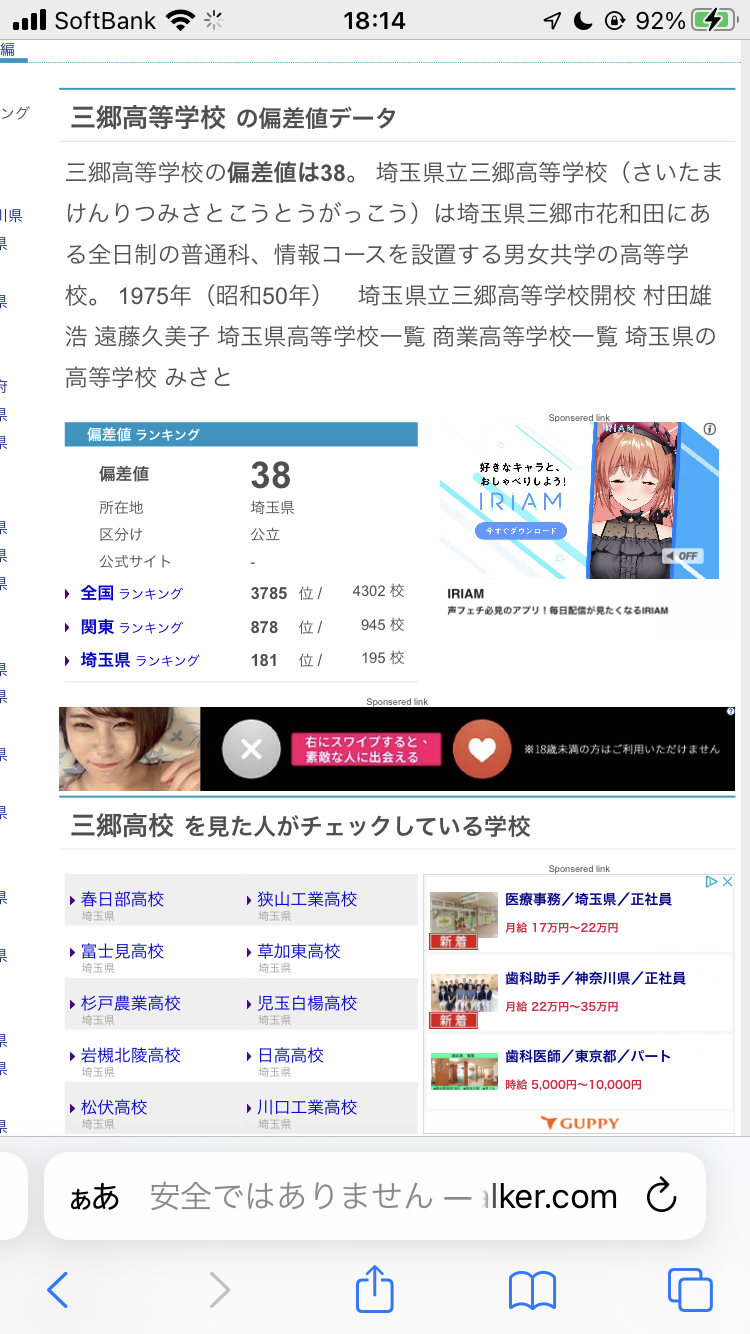Reload the current page
The height and width of the screenshot is (1334, 750).
pyautogui.click(x=661, y=1196)
